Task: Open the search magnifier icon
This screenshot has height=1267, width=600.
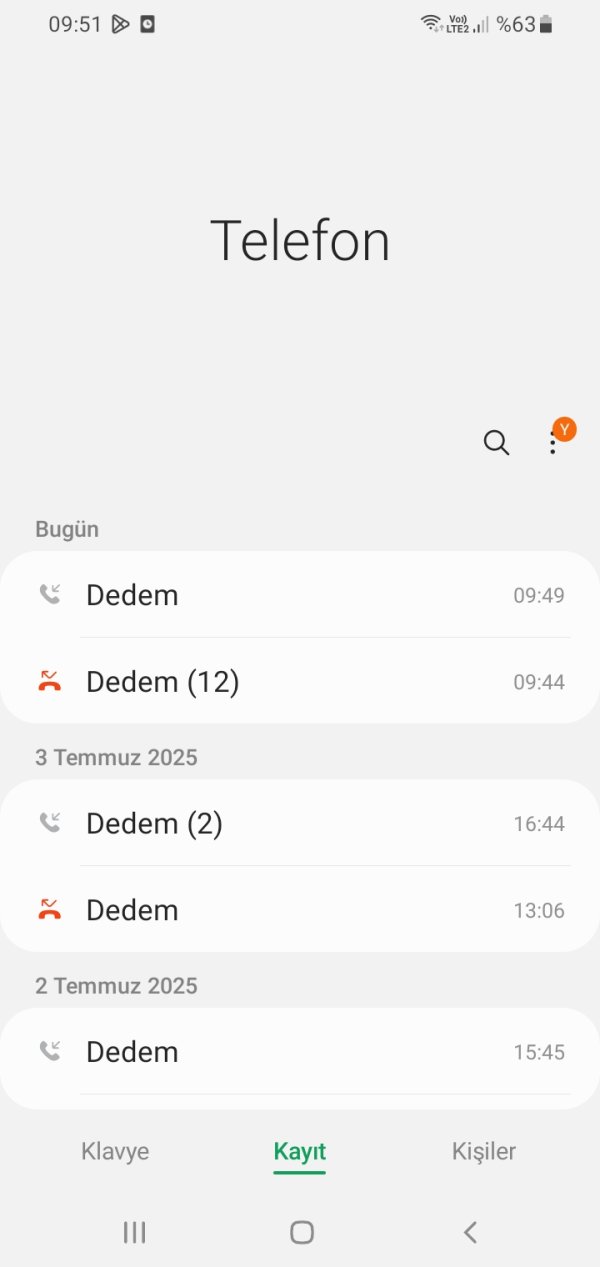Action: [x=496, y=442]
